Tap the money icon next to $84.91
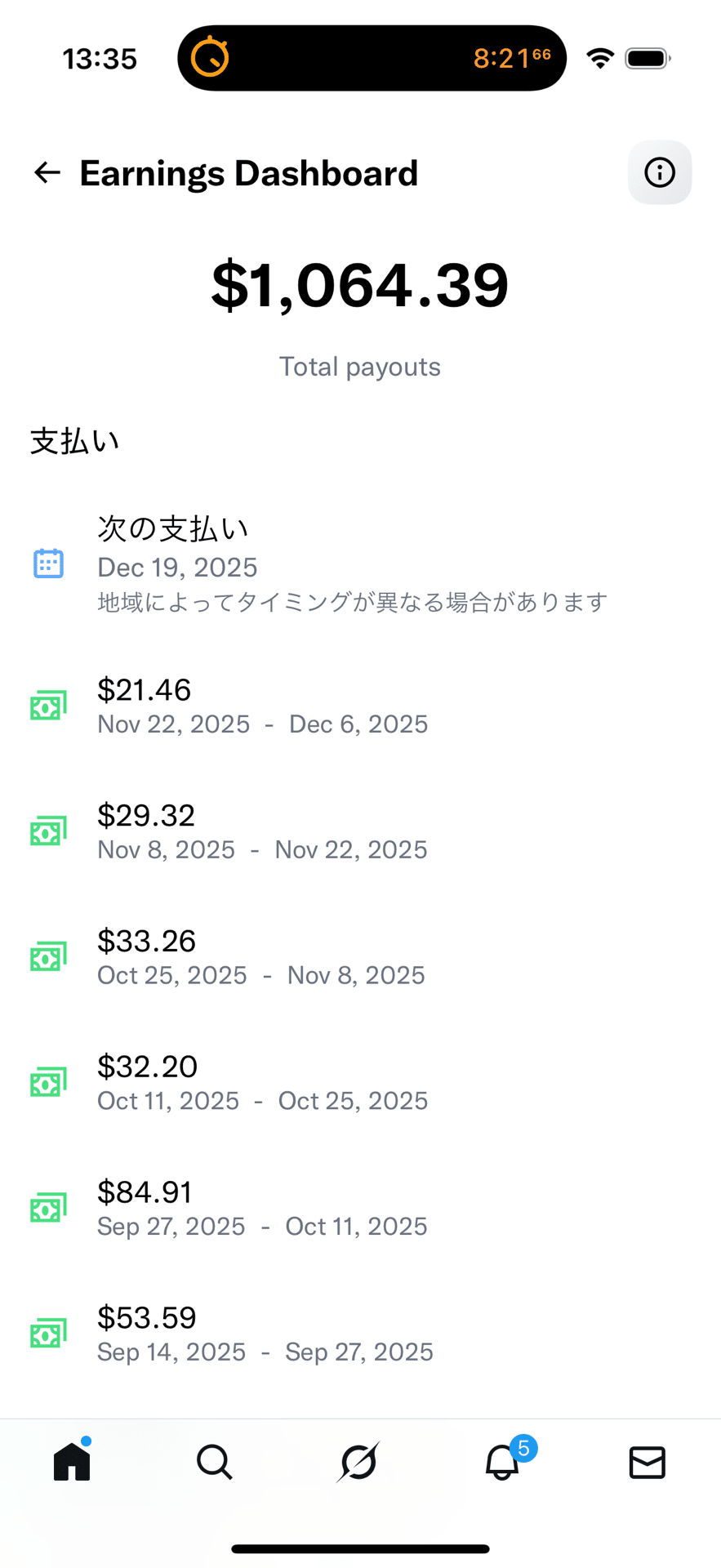 pos(47,1206)
